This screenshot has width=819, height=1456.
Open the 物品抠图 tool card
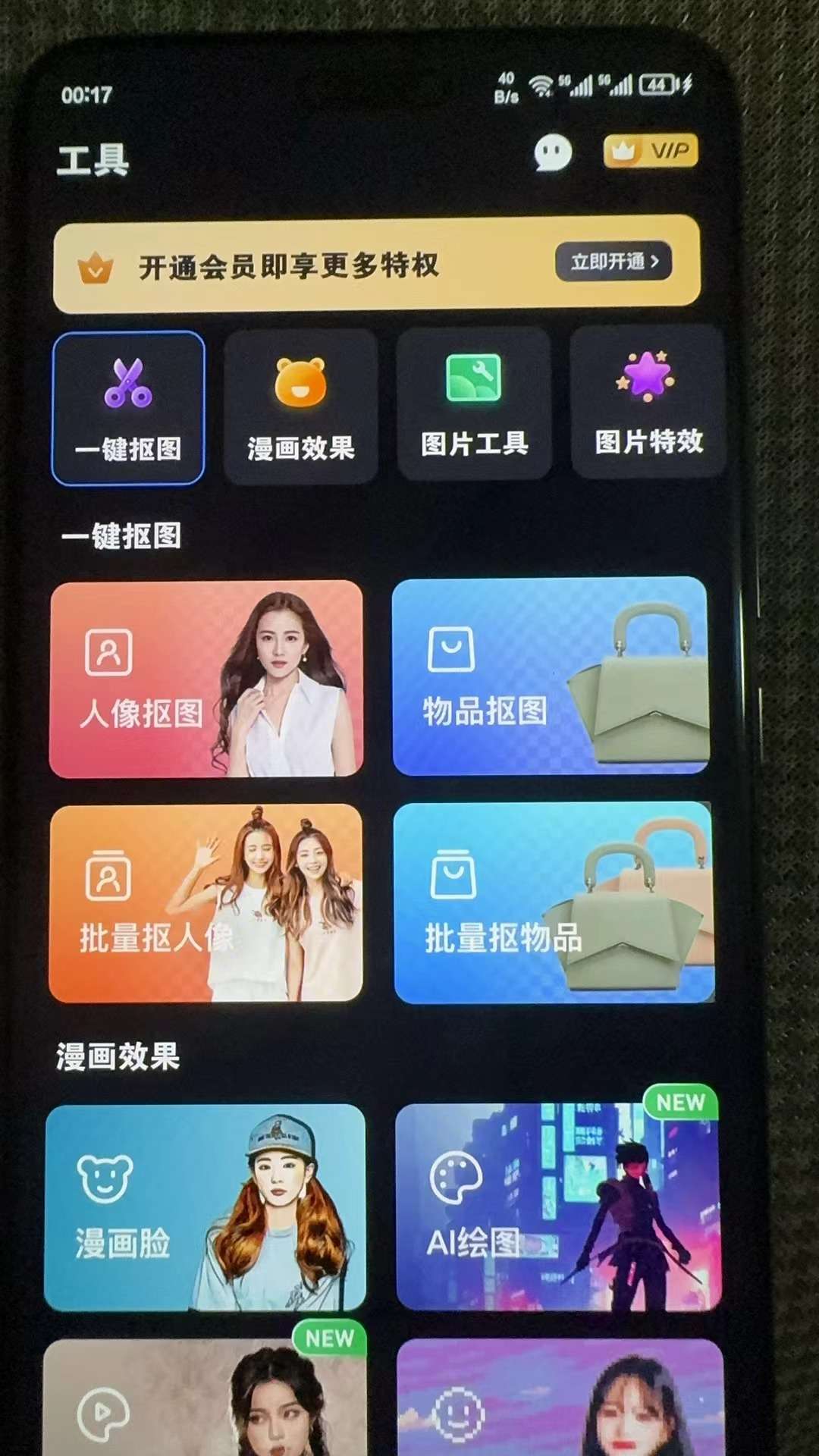pyautogui.click(x=551, y=676)
